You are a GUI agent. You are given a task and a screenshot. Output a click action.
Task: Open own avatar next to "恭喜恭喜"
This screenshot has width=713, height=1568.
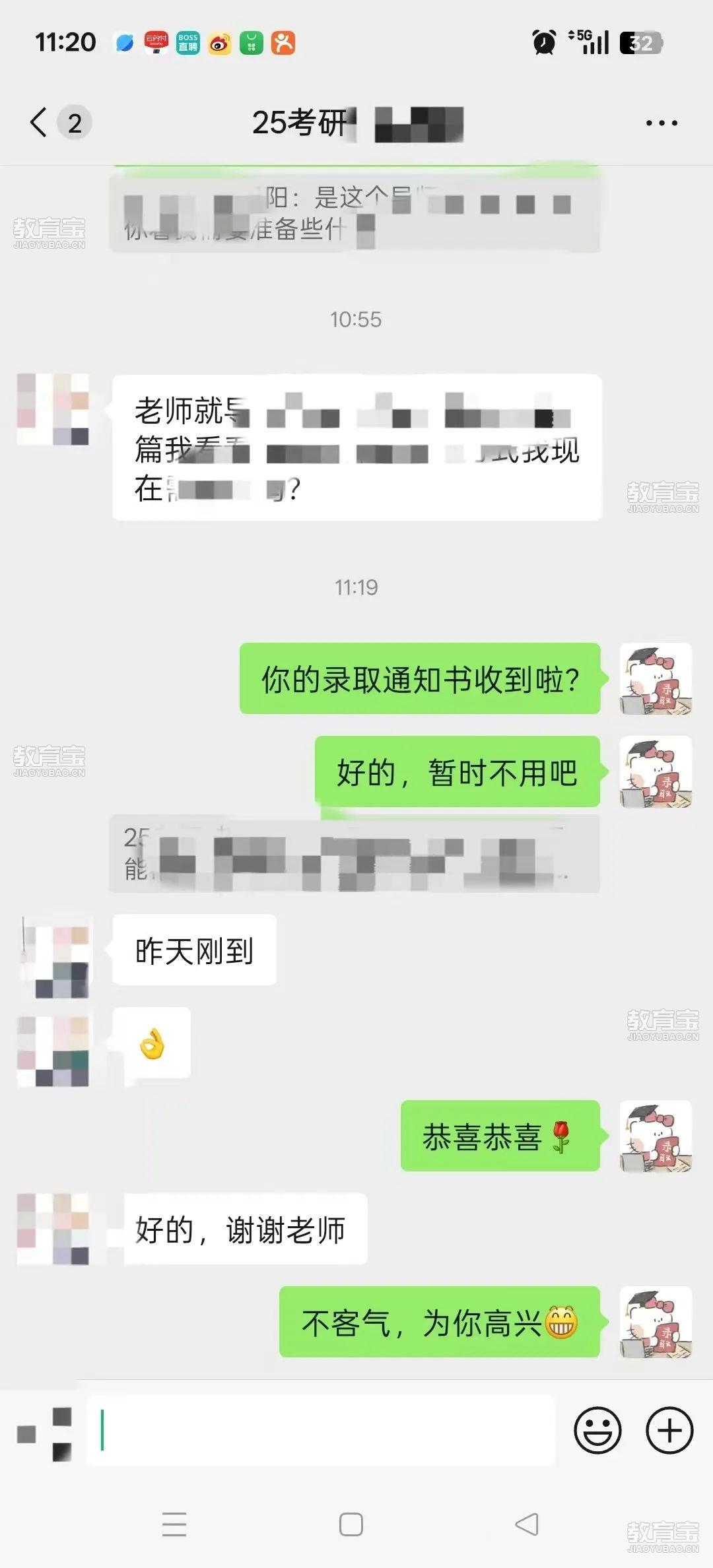[x=655, y=1136]
